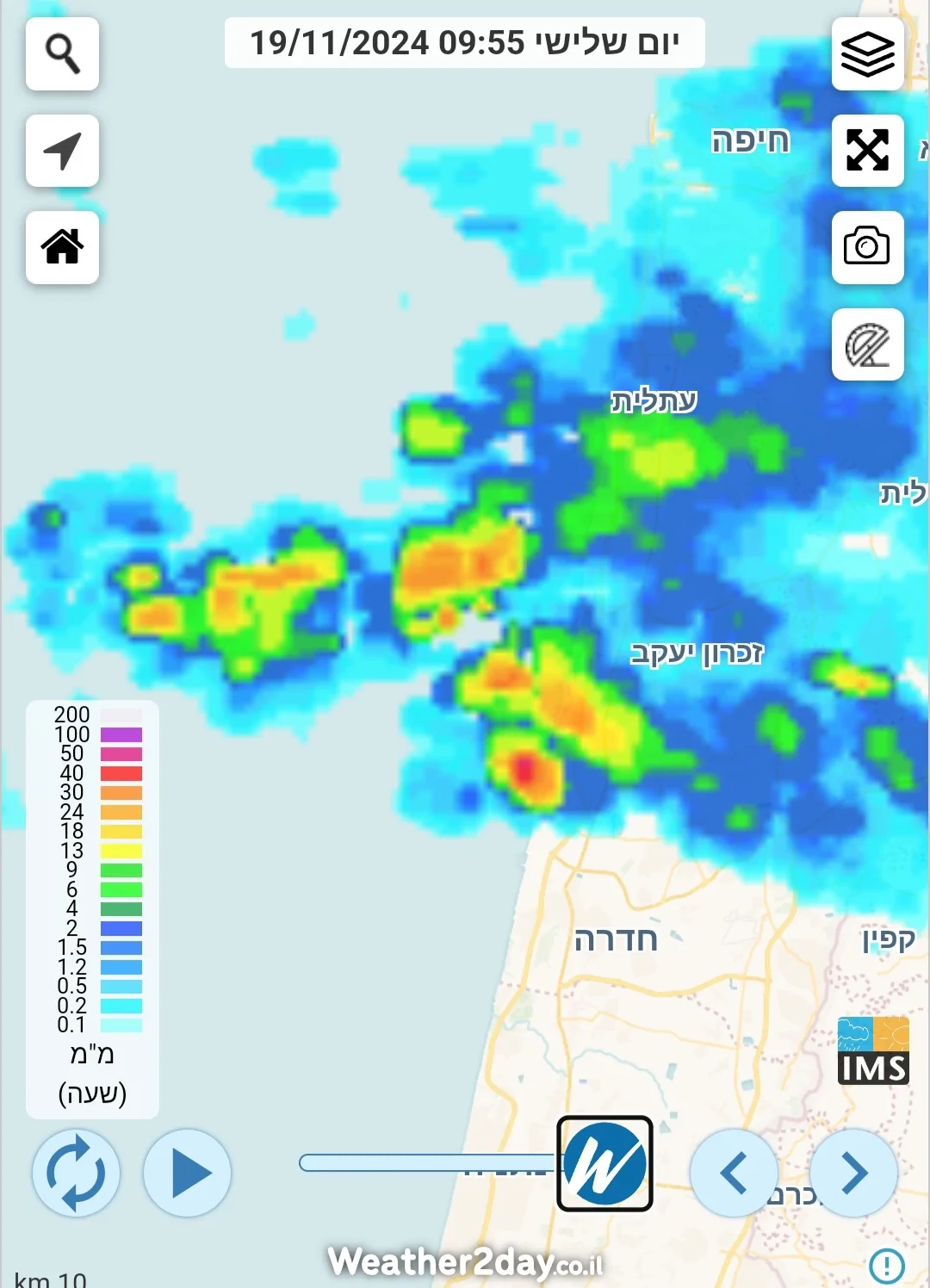Center map on my location

tap(62, 151)
